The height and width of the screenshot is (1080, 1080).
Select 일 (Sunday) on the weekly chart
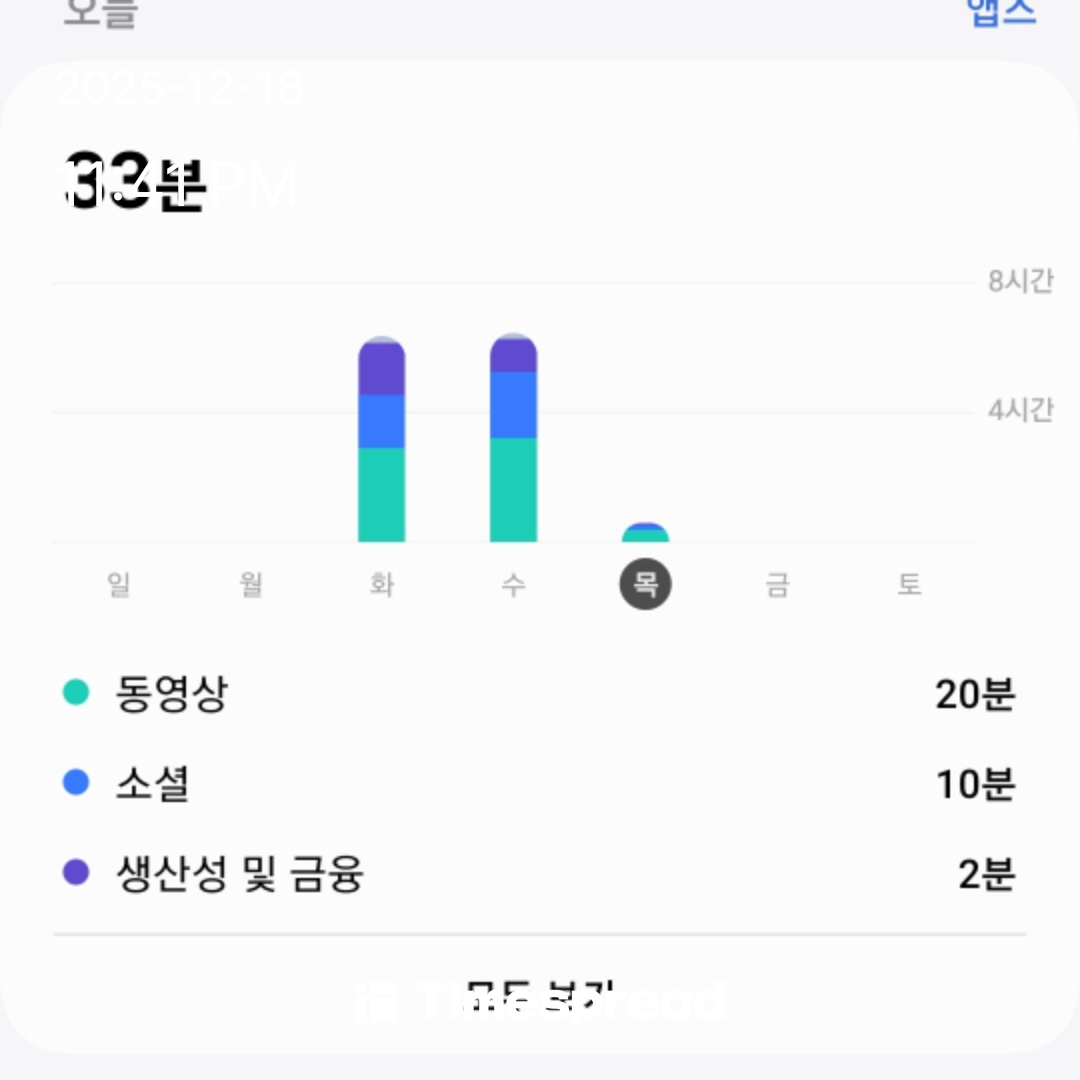tap(119, 585)
